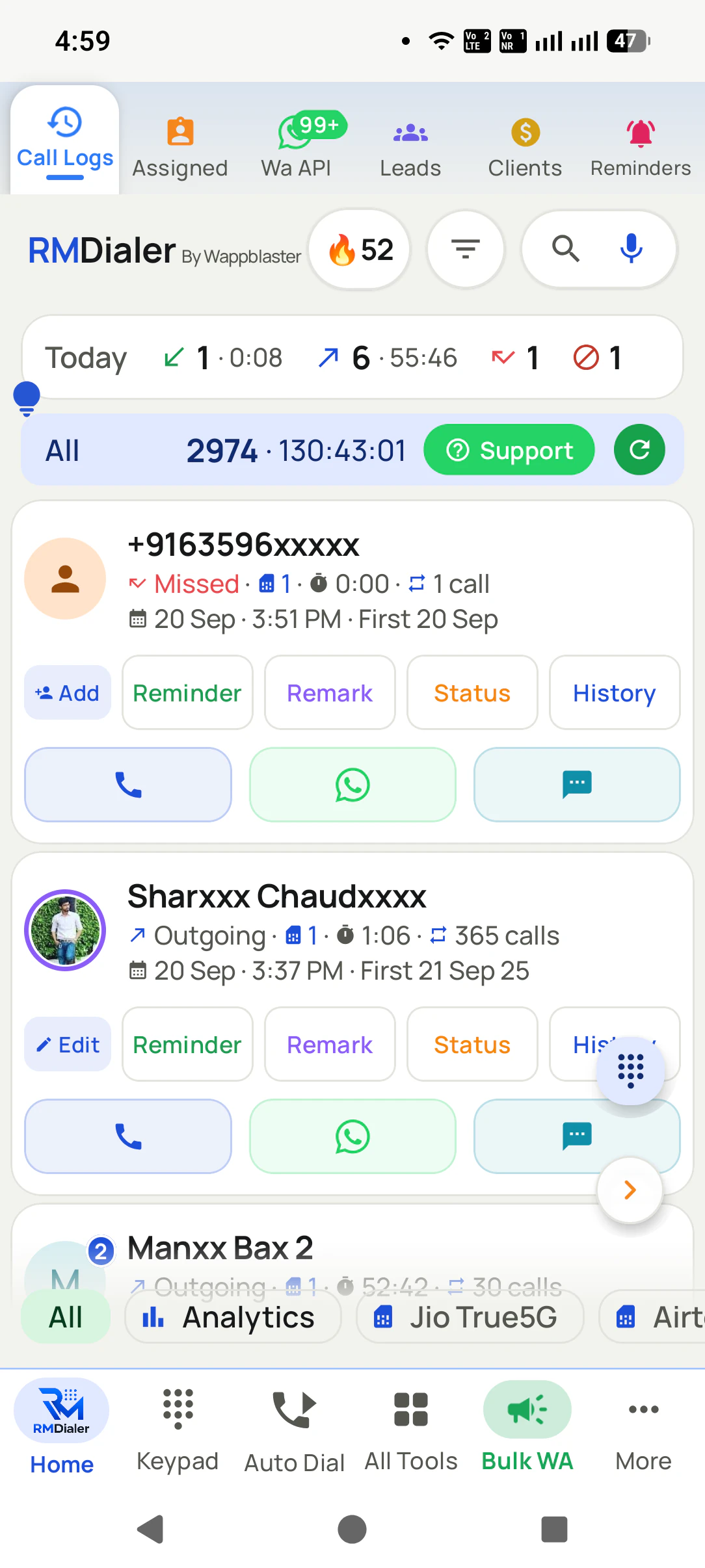The image size is (705, 1568).
Task: Switch to Reminders tab
Action: pos(641,148)
